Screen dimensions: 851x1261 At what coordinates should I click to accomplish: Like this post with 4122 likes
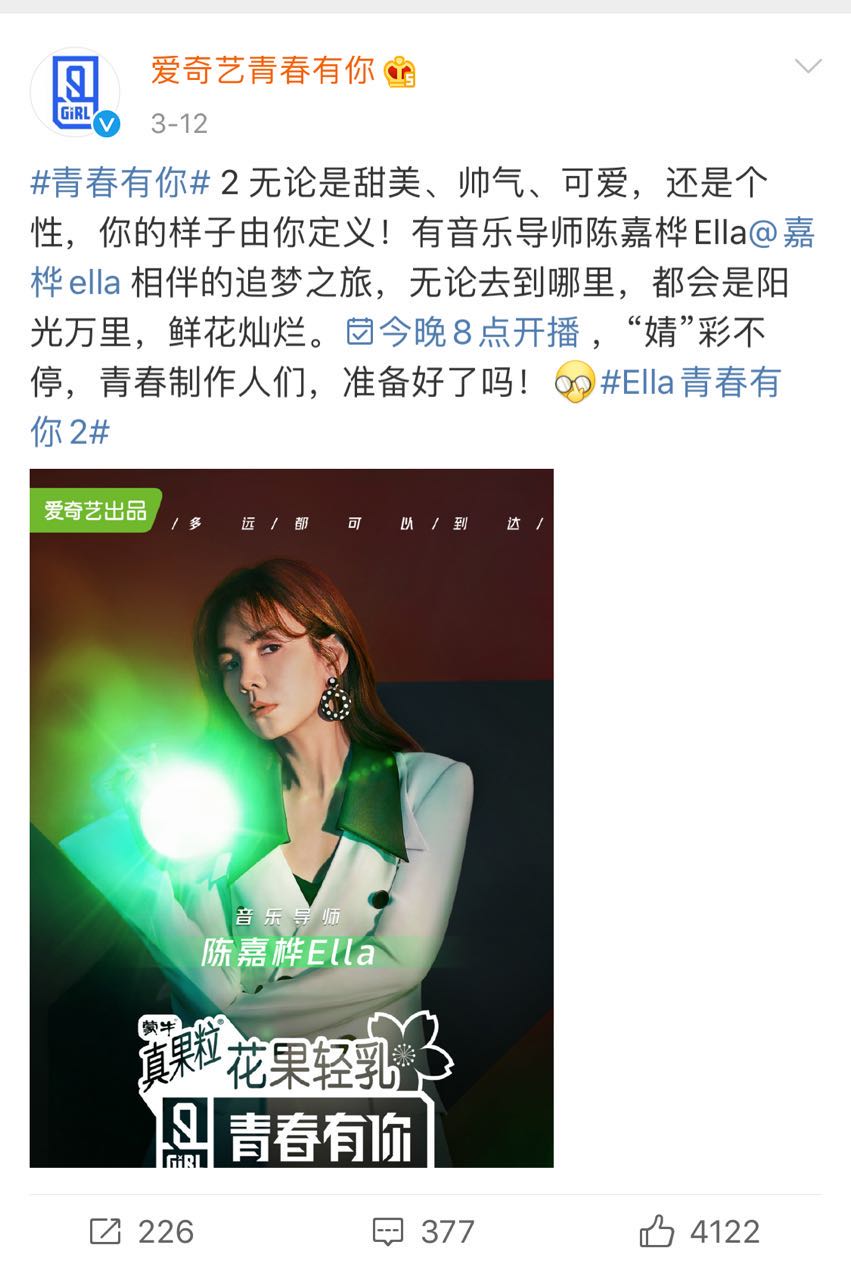coord(699,1231)
